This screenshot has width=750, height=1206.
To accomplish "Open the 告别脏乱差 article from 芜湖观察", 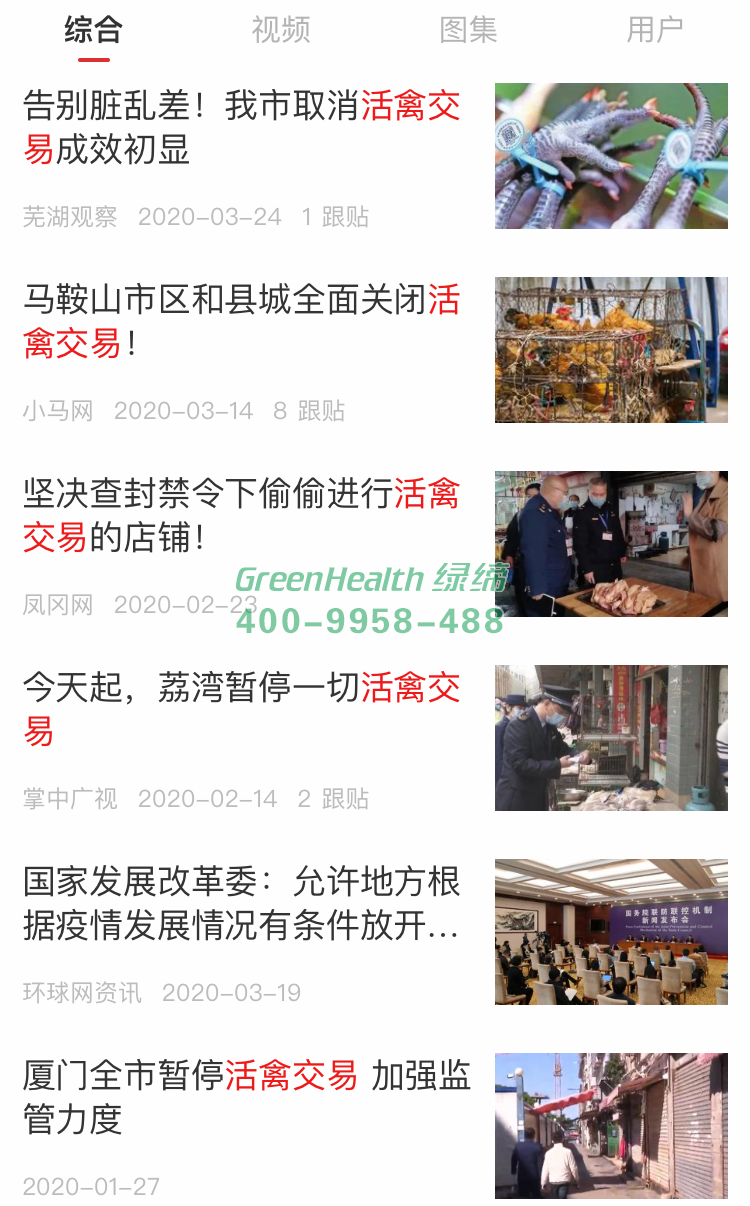I will pyautogui.click(x=242, y=128).
